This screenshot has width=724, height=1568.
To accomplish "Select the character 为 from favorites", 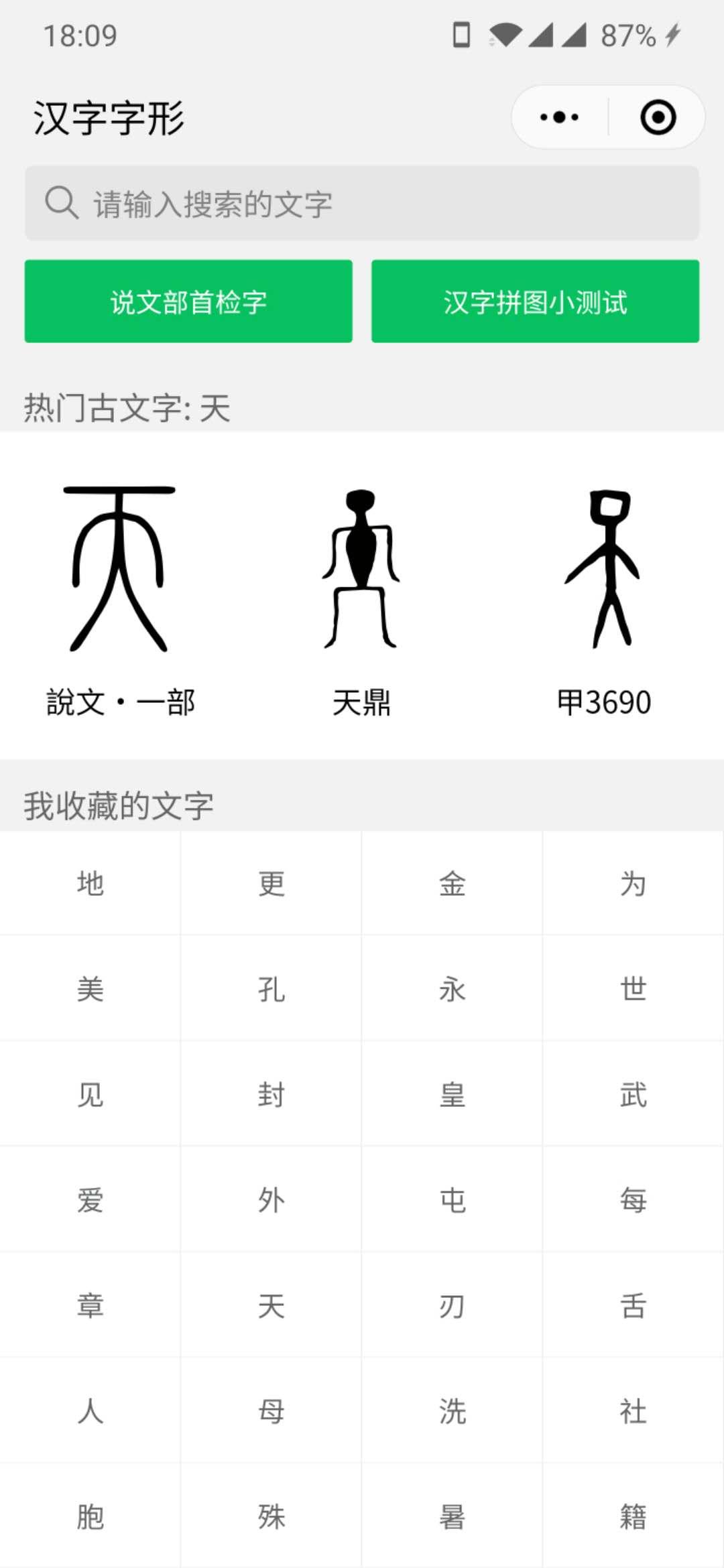I will 633,883.
